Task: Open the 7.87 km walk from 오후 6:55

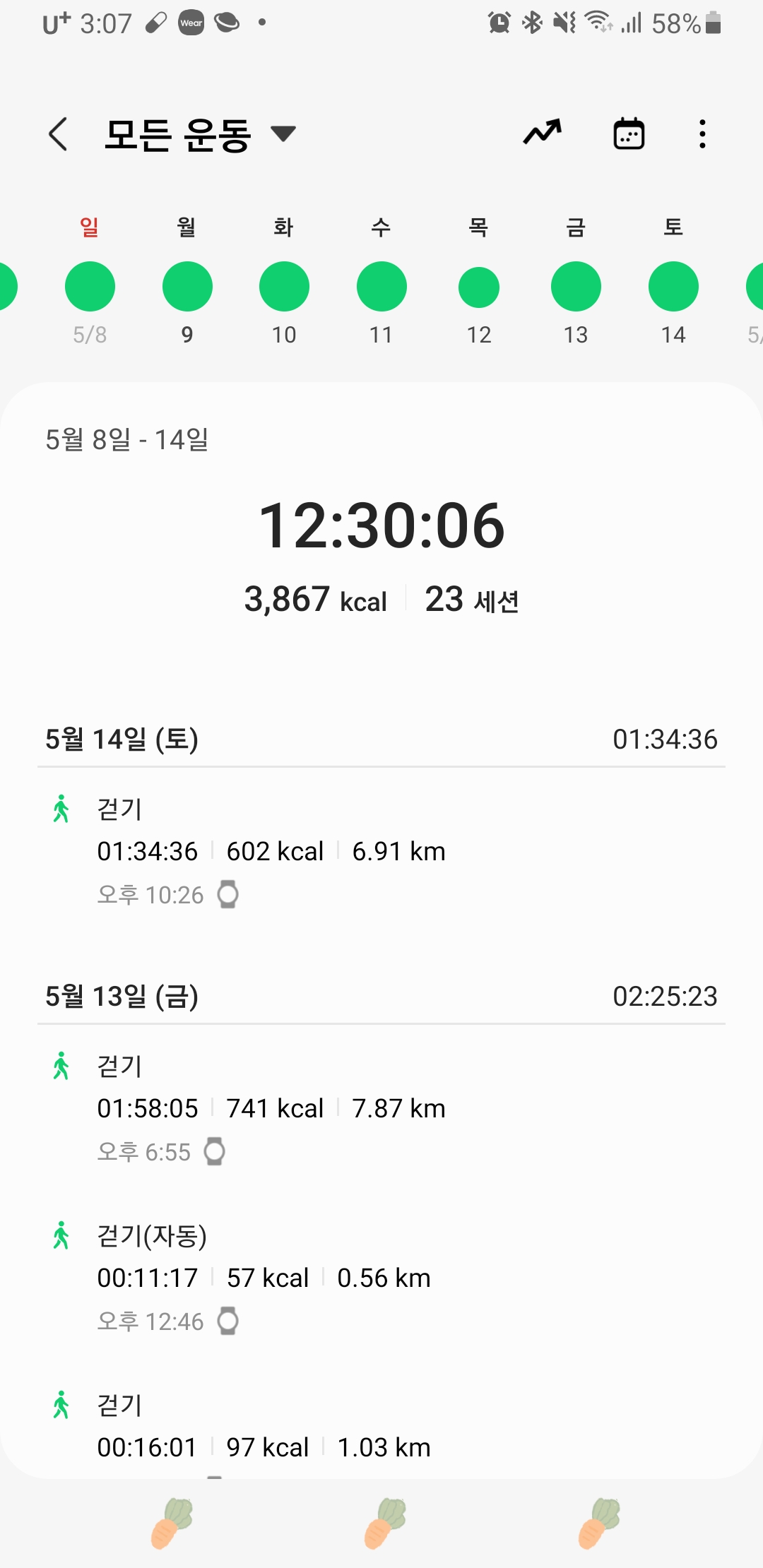Action: 381,1109
